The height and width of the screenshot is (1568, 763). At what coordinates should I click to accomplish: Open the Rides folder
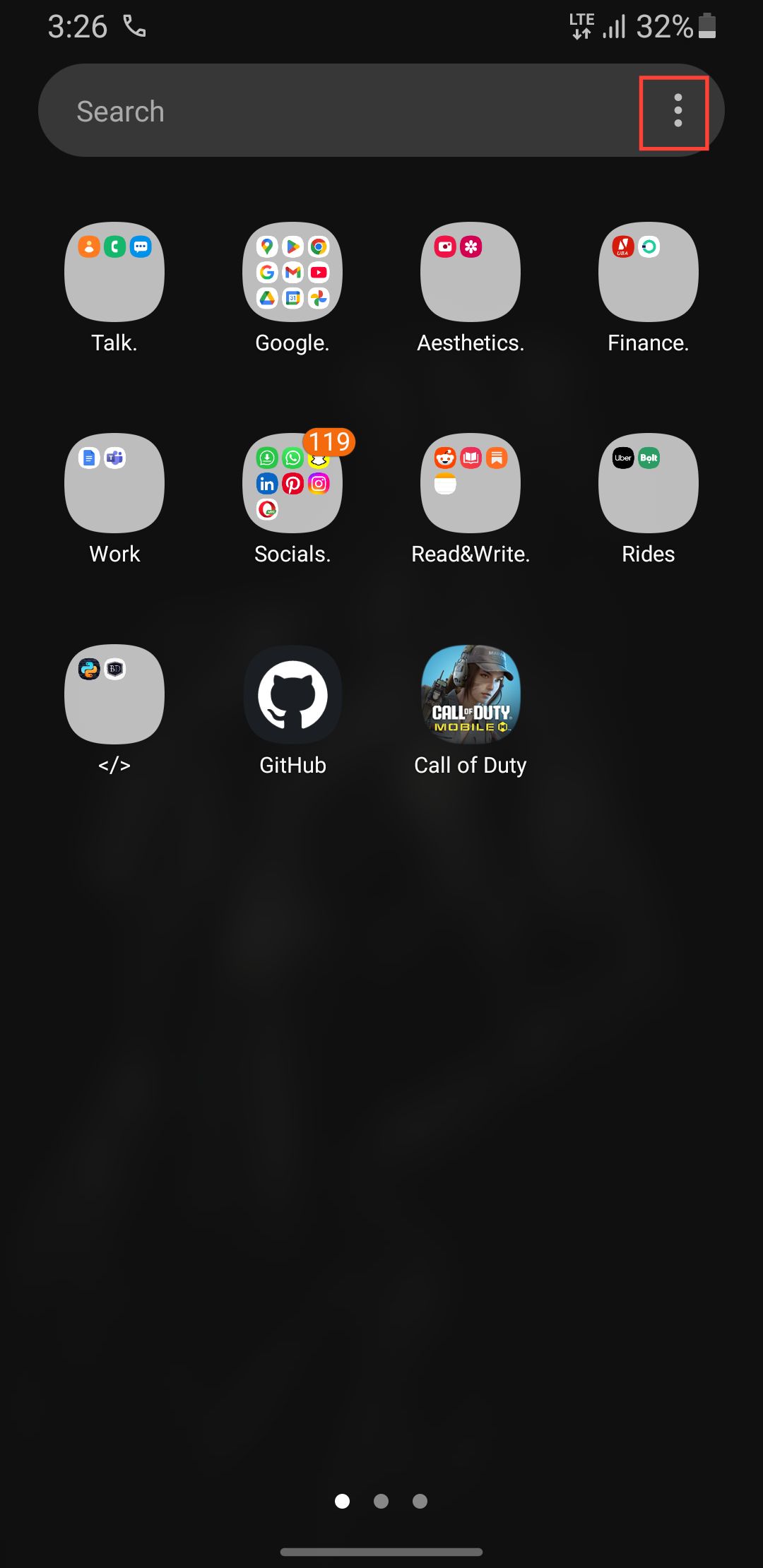(x=648, y=484)
